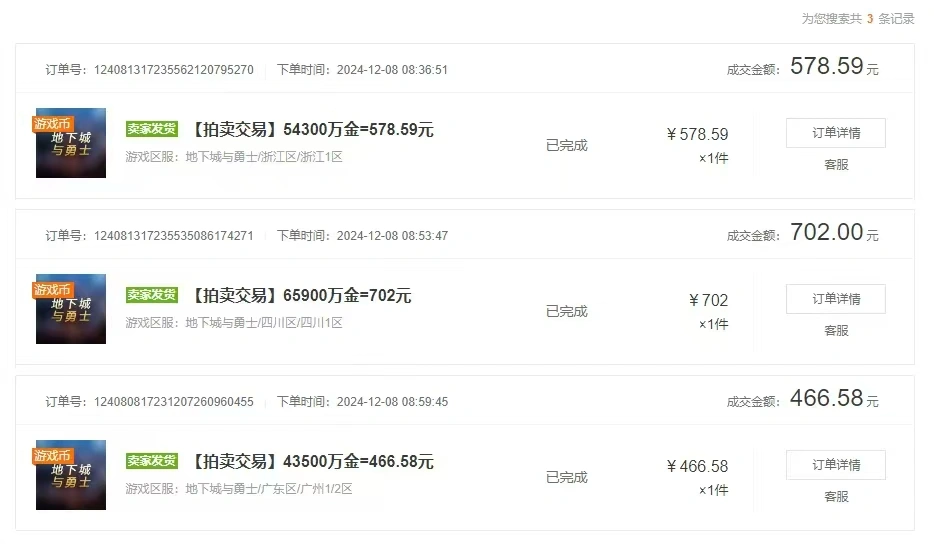Open order details for the 466.58元 order
Screen dimensions: 934x552
[x=835, y=465]
